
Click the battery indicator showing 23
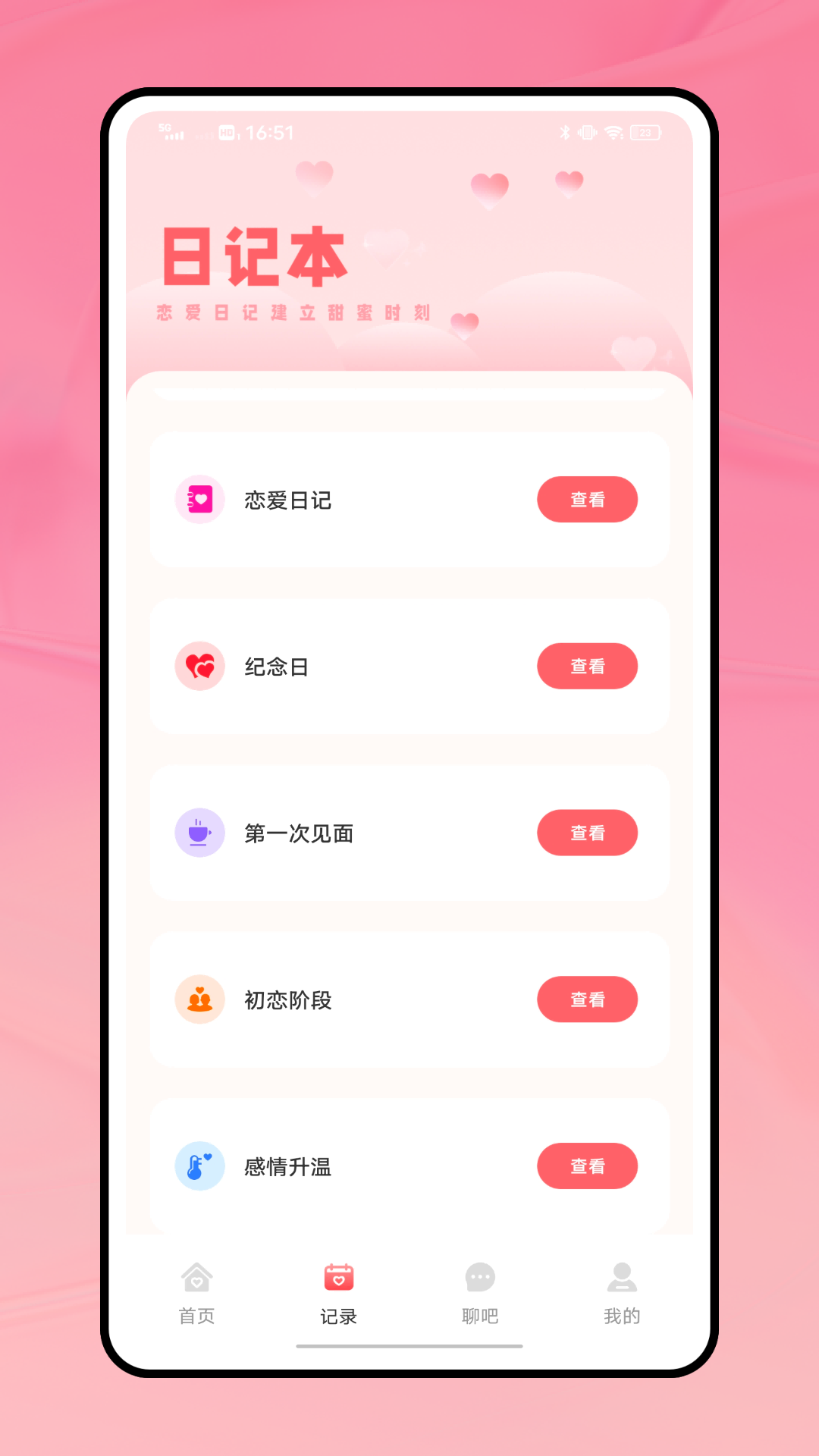(x=645, y=132)
